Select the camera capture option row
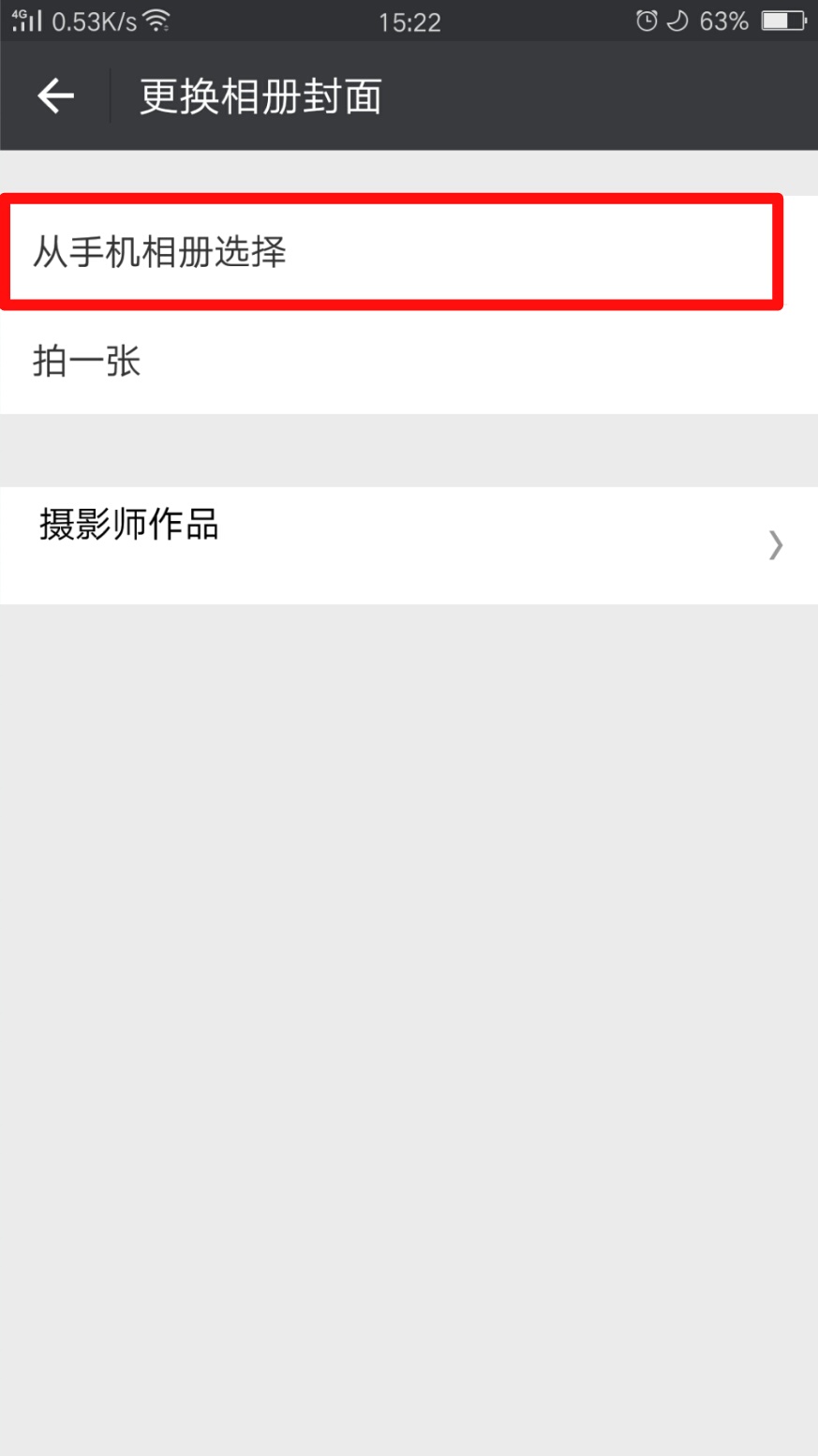This screenshot has width=818, height=1456. [x=409, y=362]
